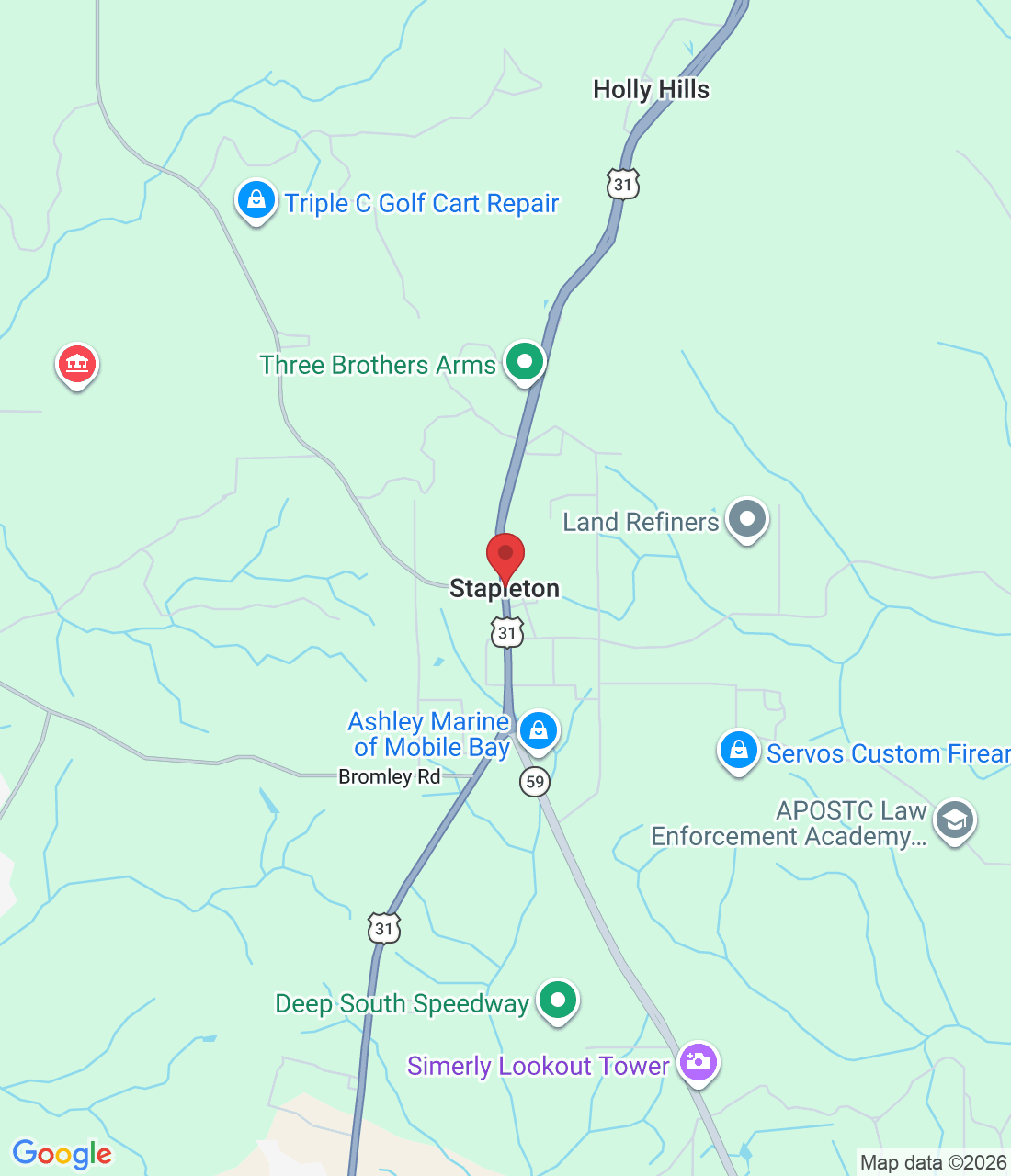Tap the red Stapleton location pin
The image size is (1011, 1176).
click(505, 556)
